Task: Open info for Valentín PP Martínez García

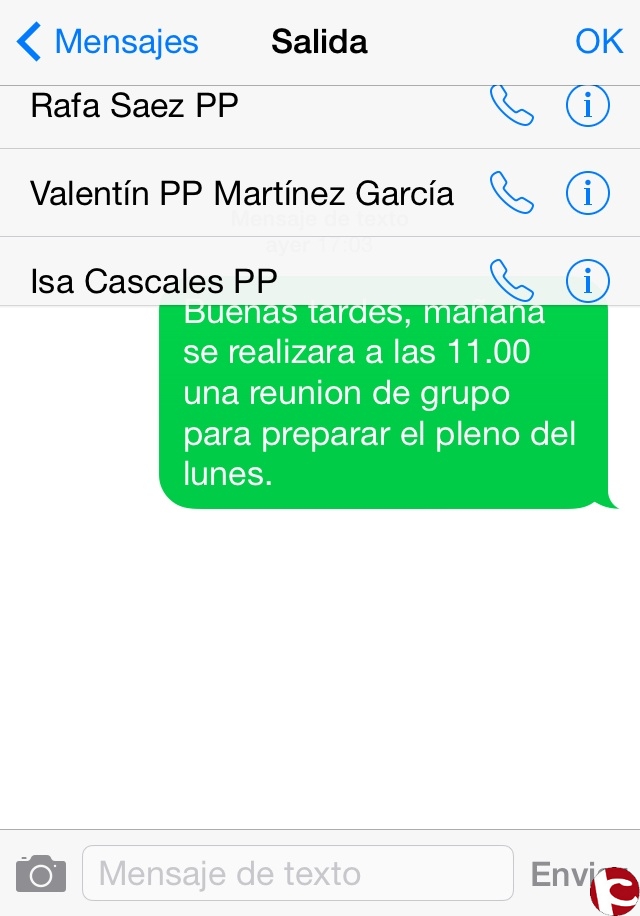Action: 587,192
